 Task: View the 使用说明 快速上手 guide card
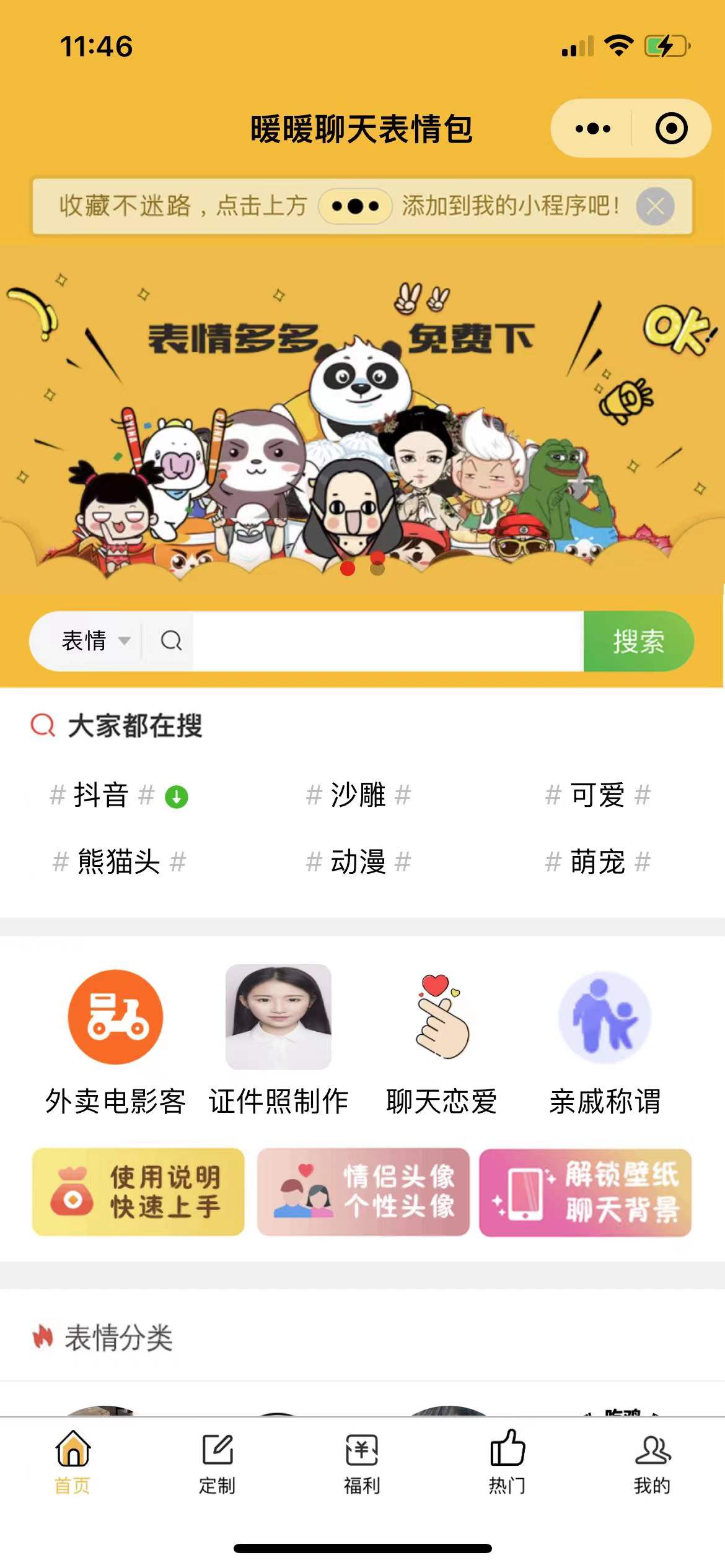coord(138,1191)
